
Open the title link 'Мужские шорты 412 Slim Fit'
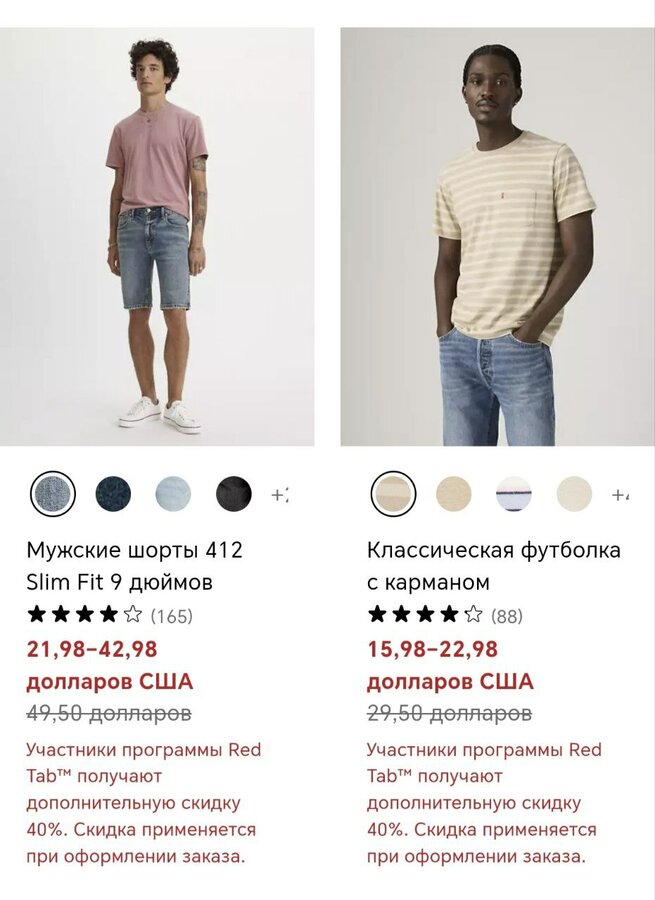click(x=134, y=566)
